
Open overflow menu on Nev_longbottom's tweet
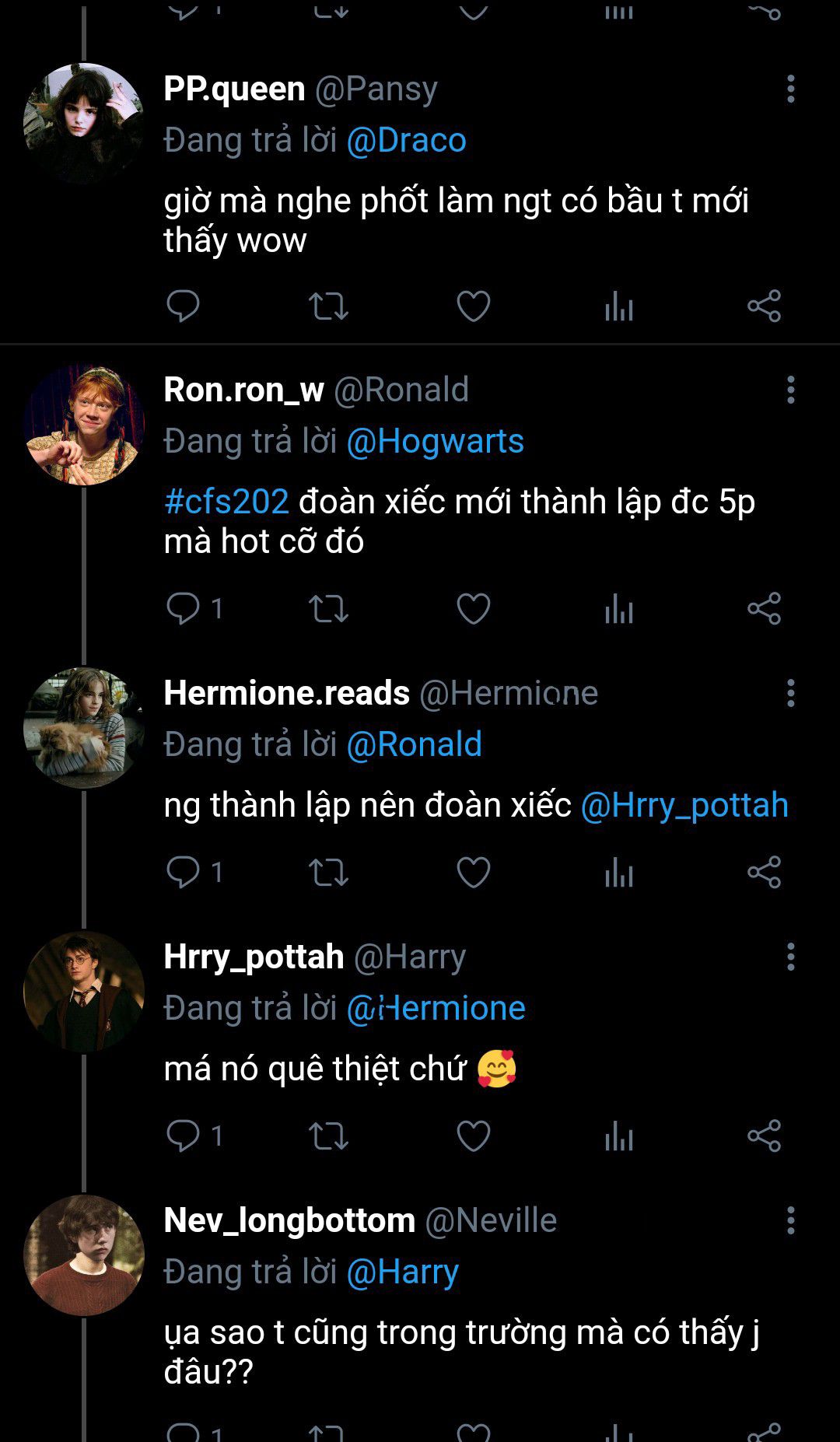tap(790, 1221)
